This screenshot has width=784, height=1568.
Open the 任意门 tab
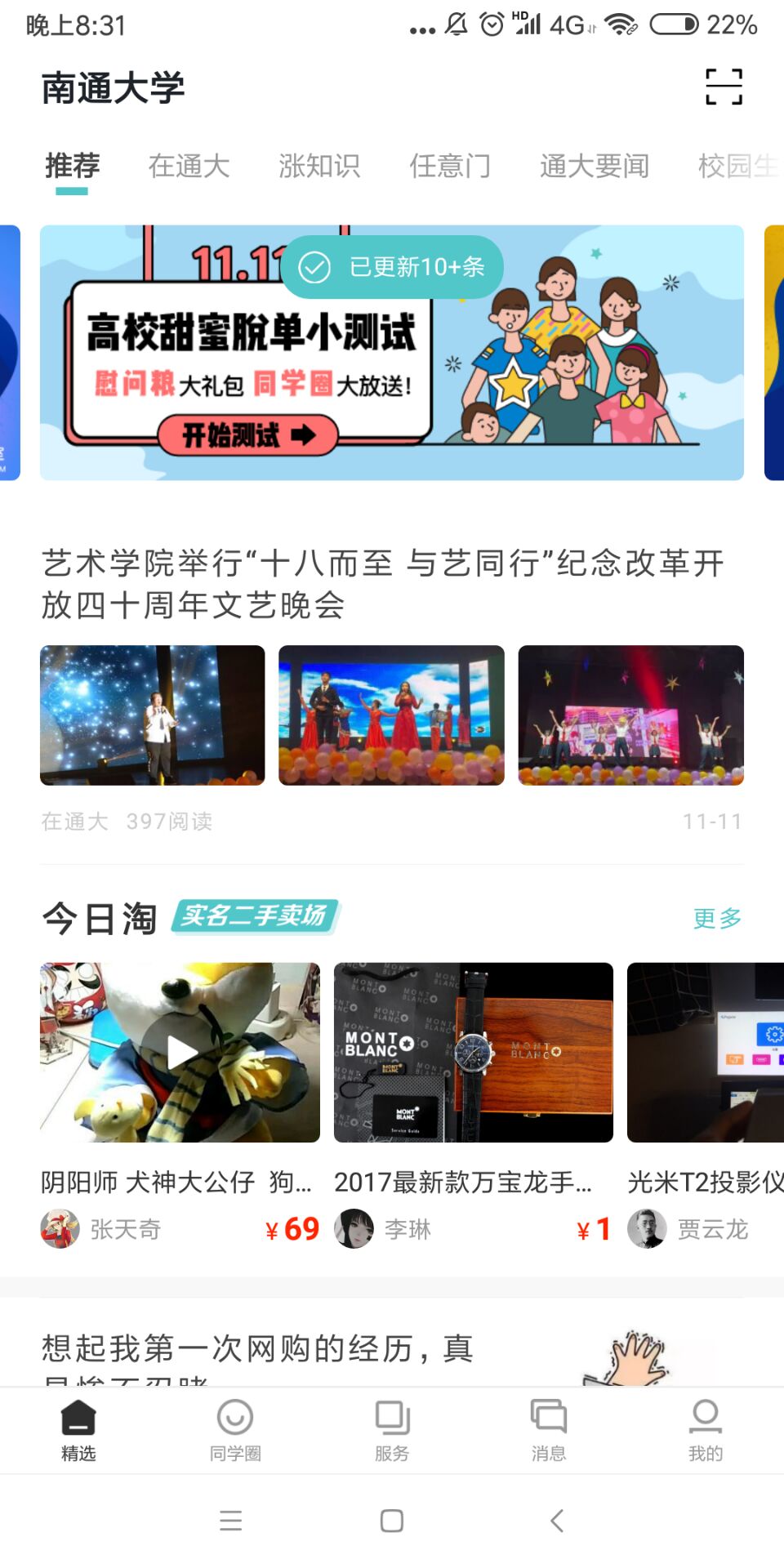coord(450,167)
